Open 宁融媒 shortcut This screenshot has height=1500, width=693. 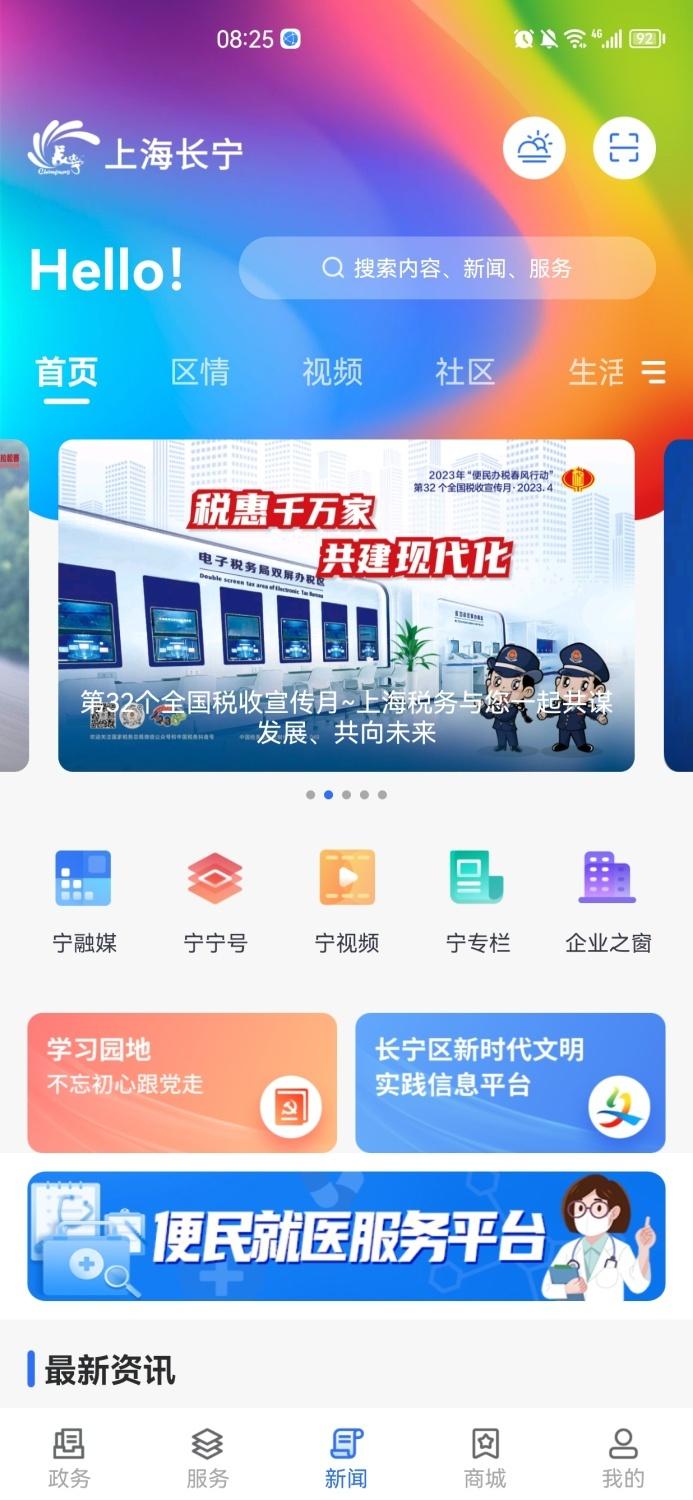click(x=84, y=900)
